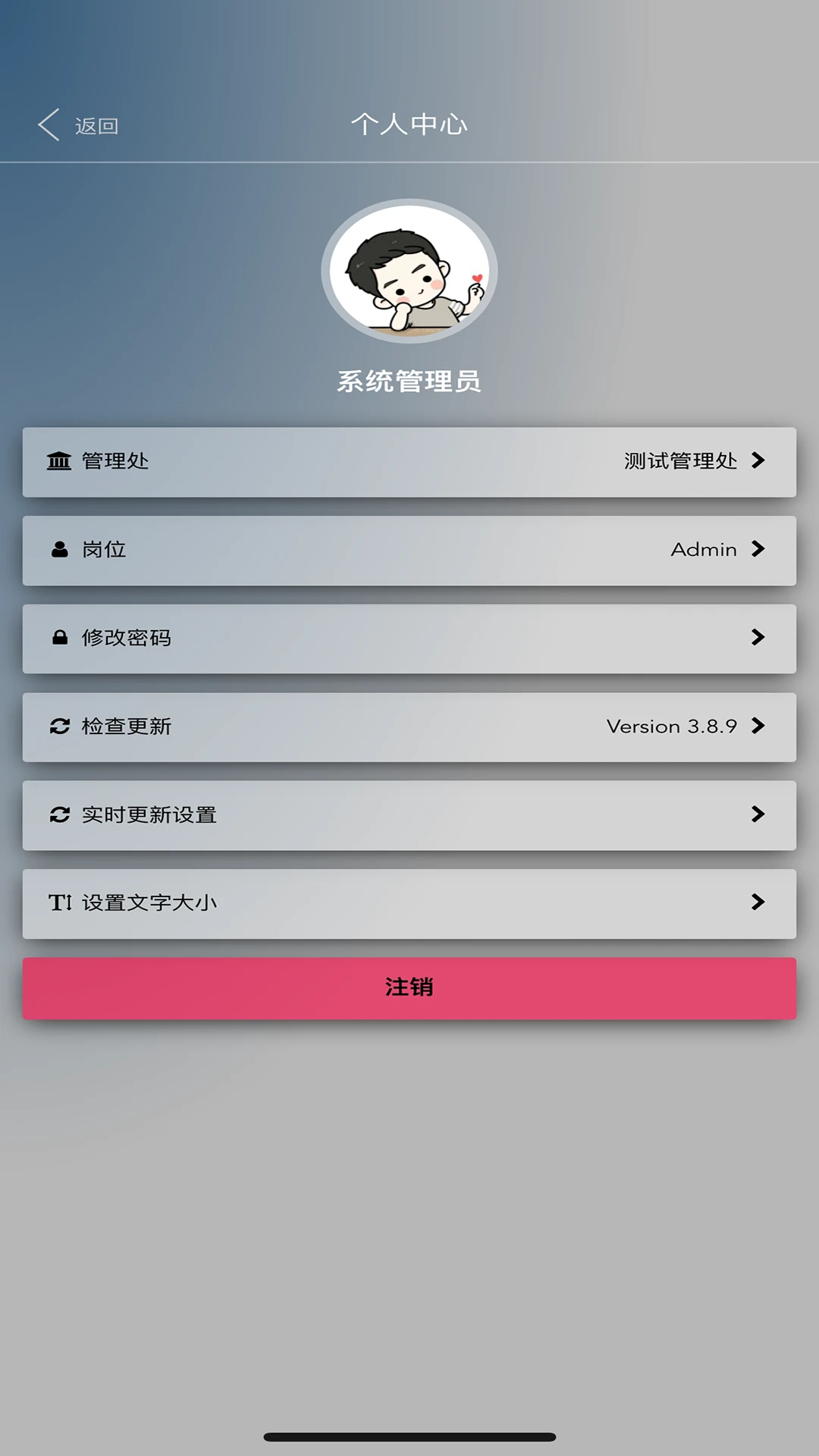The image size is (819, 1456).
Task: Open 修改密码 using its arrow
Action: click(x=757, y=638)
